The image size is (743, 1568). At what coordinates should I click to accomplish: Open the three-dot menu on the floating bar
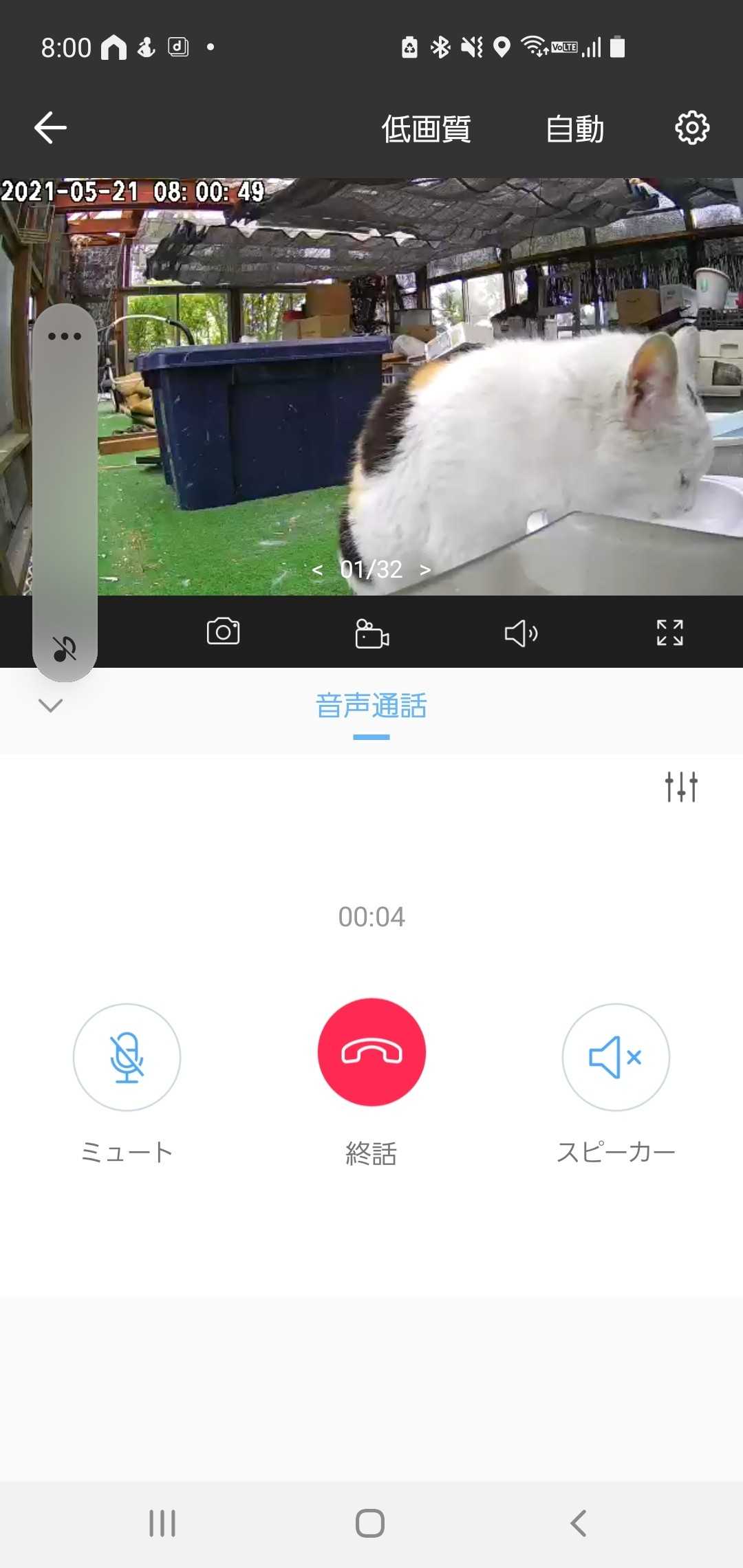(65, 336)
